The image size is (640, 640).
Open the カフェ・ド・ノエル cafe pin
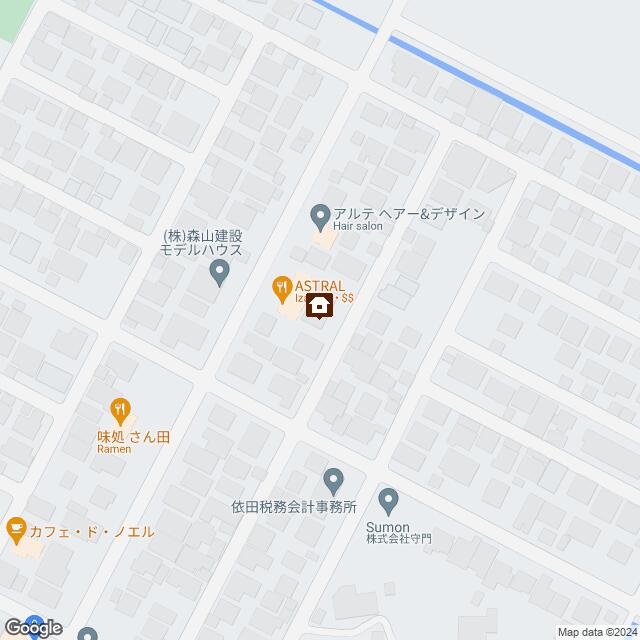(x=17, y=527)
